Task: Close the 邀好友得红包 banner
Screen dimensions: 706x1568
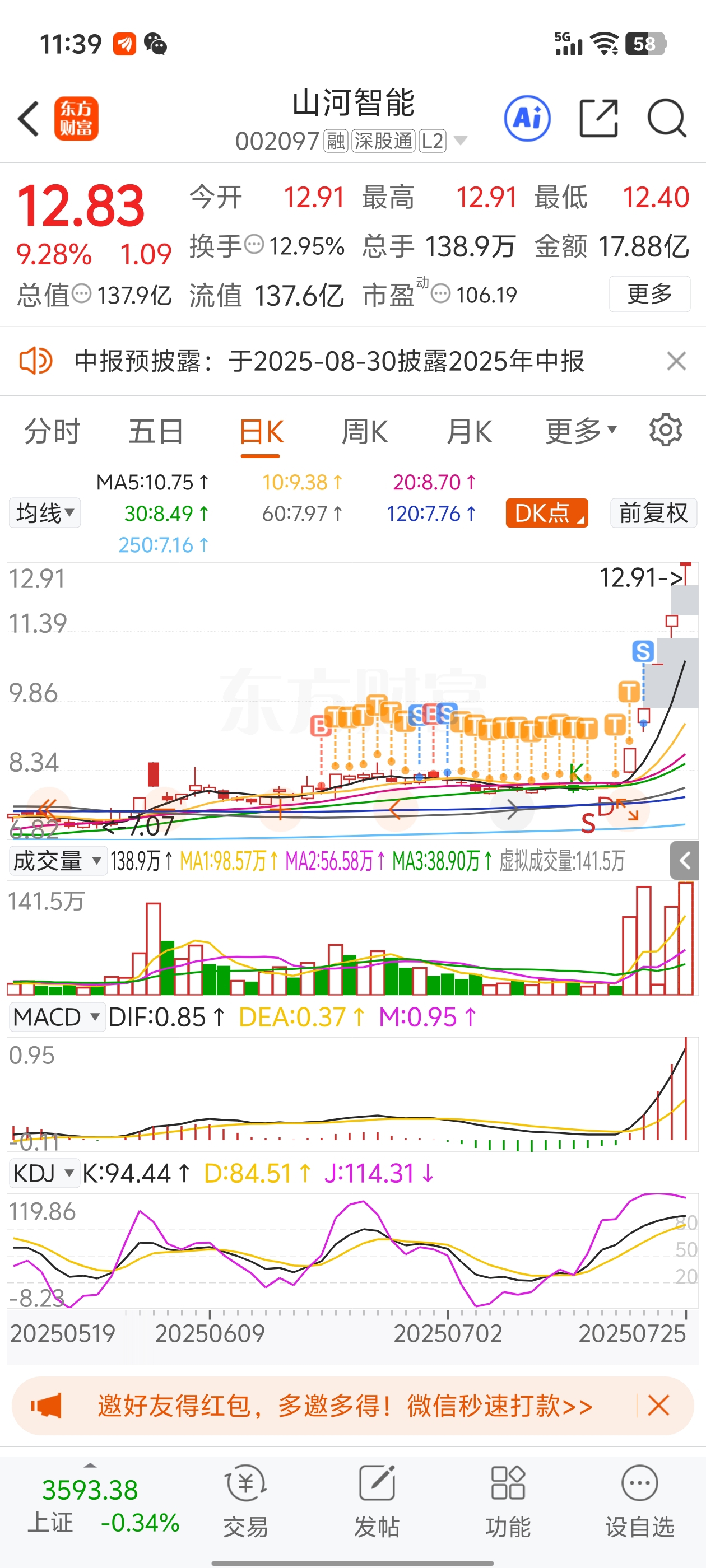Action: point(658,1406)
